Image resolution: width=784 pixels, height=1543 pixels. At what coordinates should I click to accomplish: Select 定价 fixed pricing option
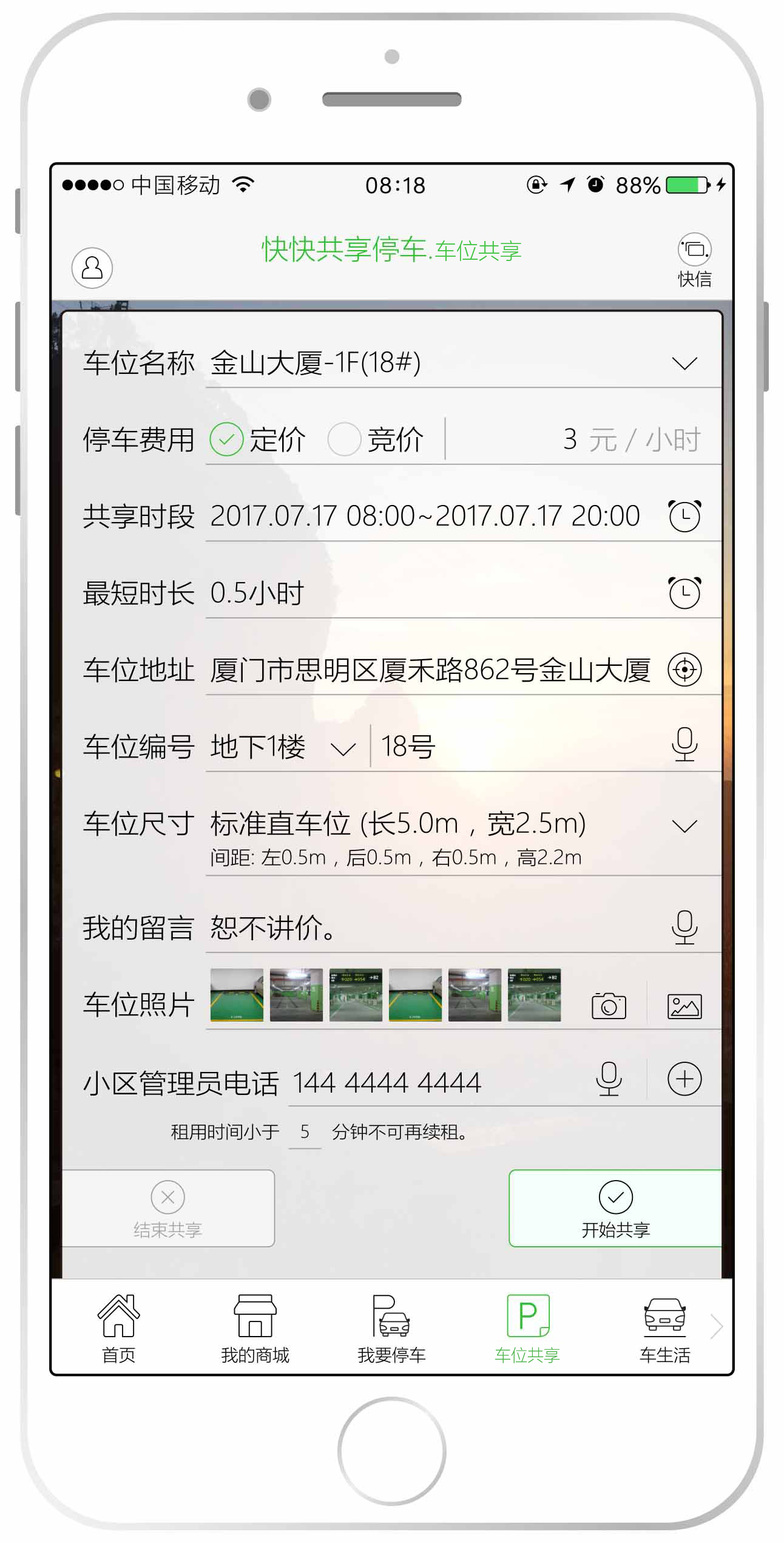tap(227, 439)
